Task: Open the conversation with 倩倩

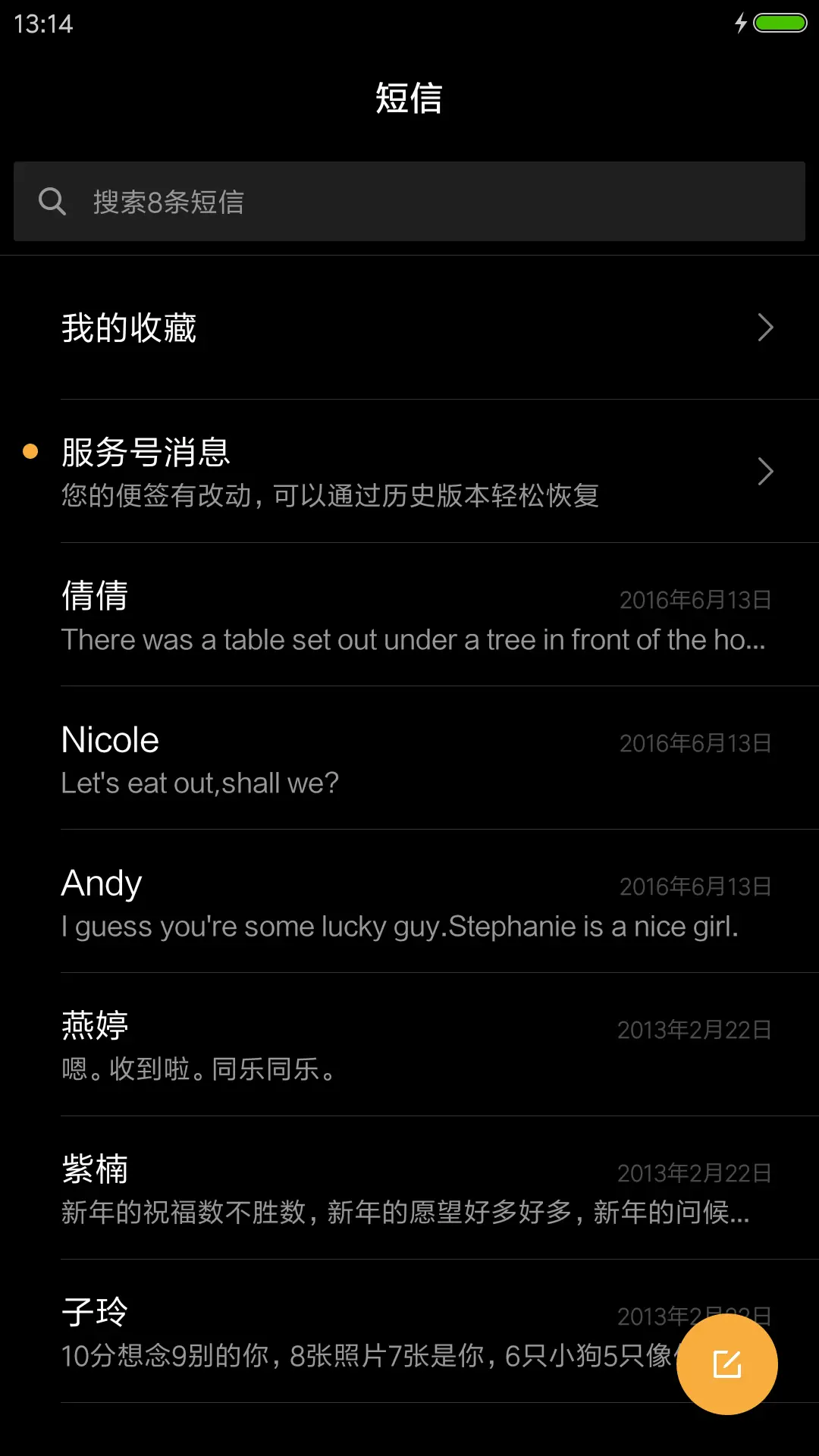Action: click(x=409, y=616)
